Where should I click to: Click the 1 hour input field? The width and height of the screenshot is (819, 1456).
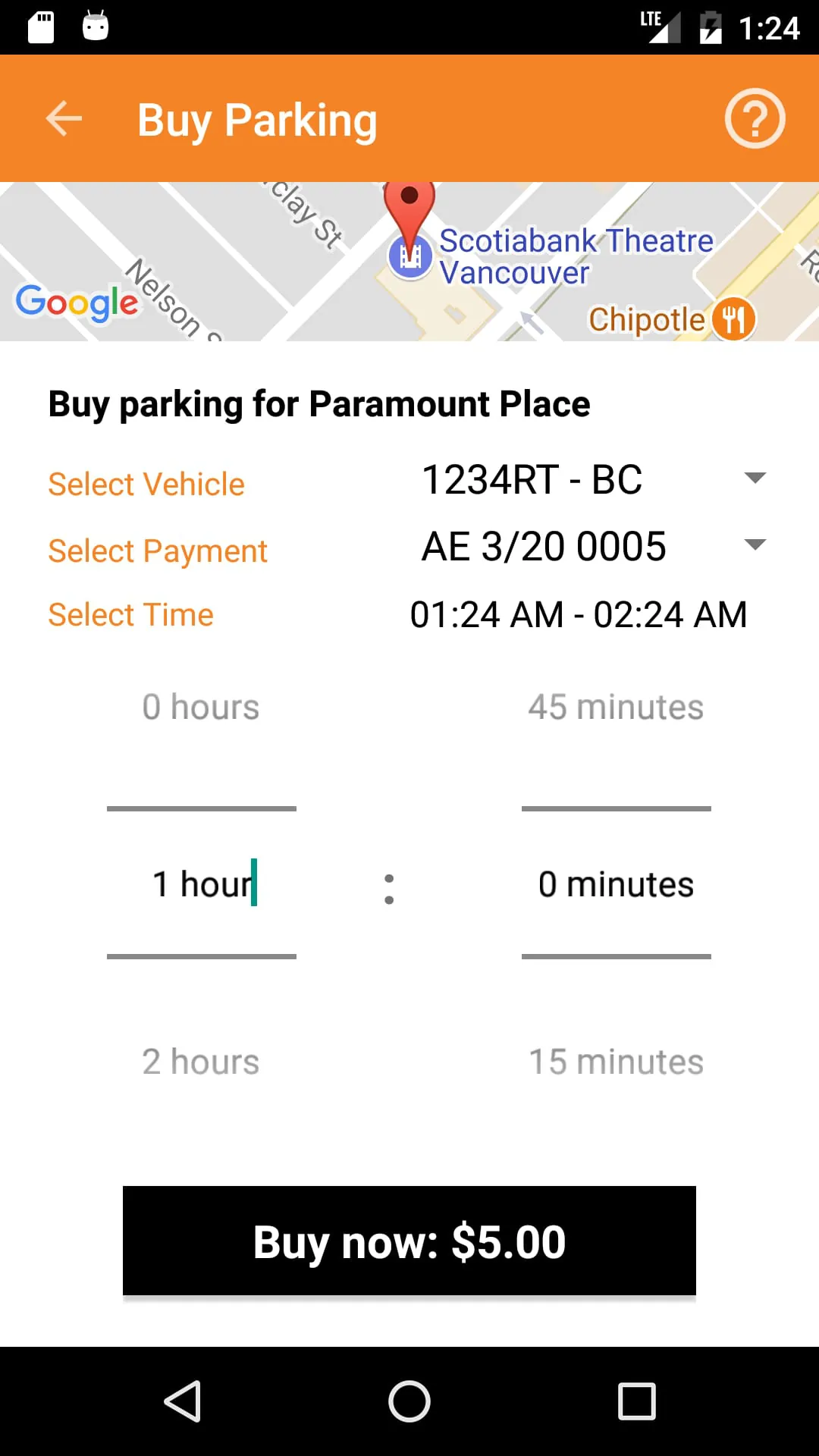tap(200, 883)
